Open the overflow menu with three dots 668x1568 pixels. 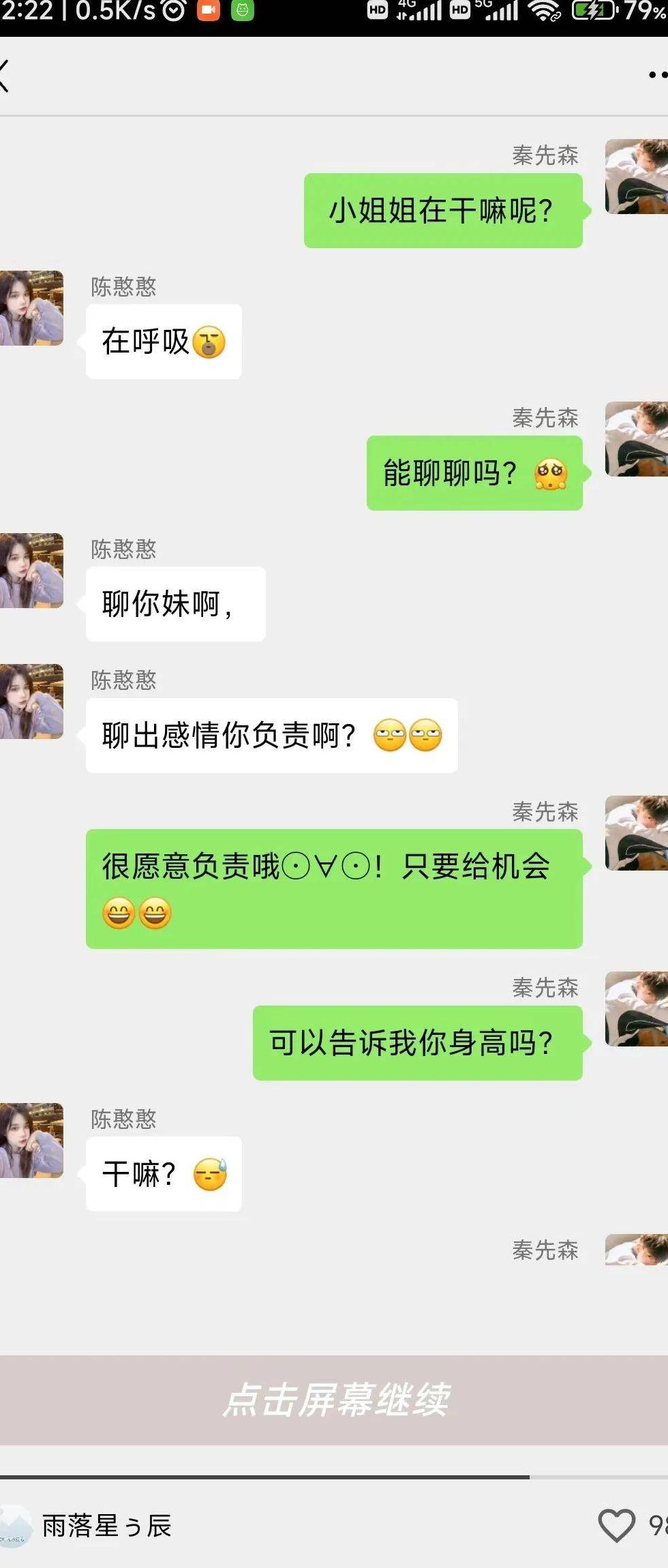(x=657, y=75)
